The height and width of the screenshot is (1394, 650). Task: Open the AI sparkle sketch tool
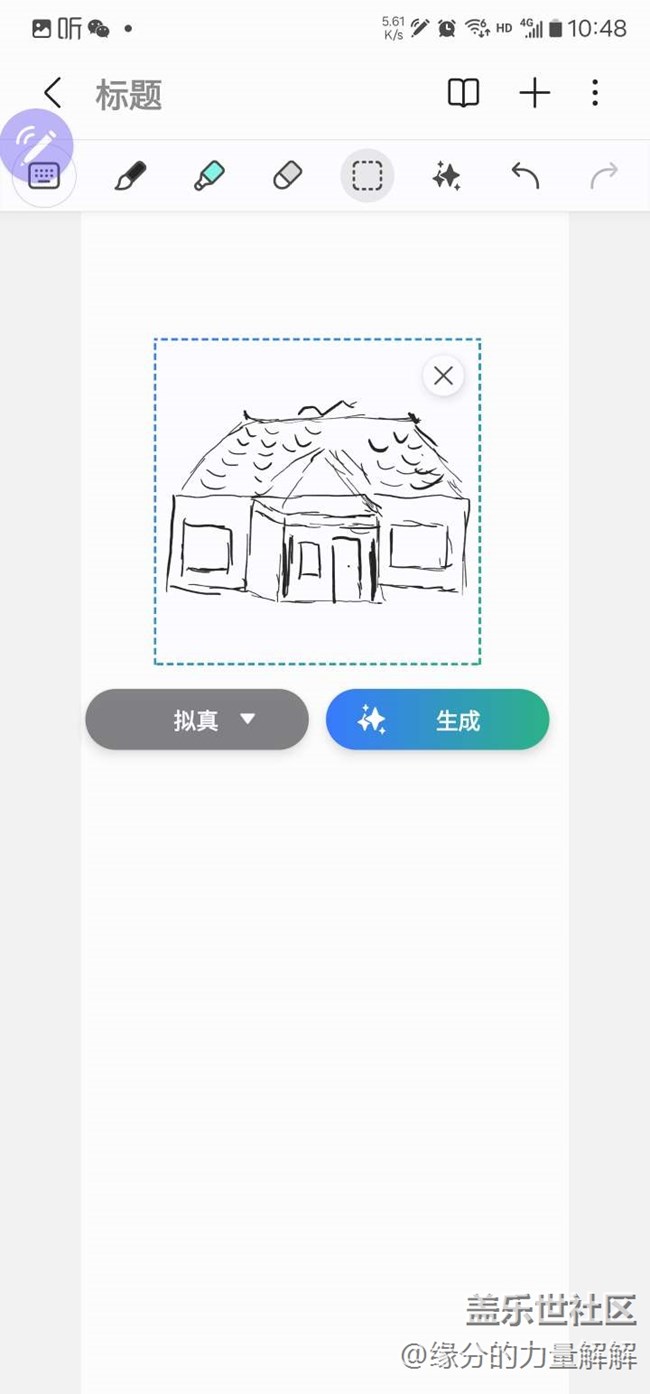[446, 176]
